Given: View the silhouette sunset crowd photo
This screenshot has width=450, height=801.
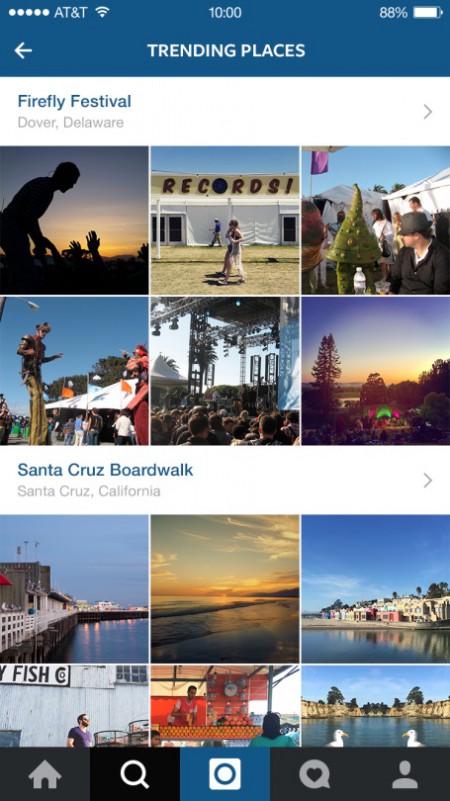Looking at the screenshot, I should click(x=74, y=220).
